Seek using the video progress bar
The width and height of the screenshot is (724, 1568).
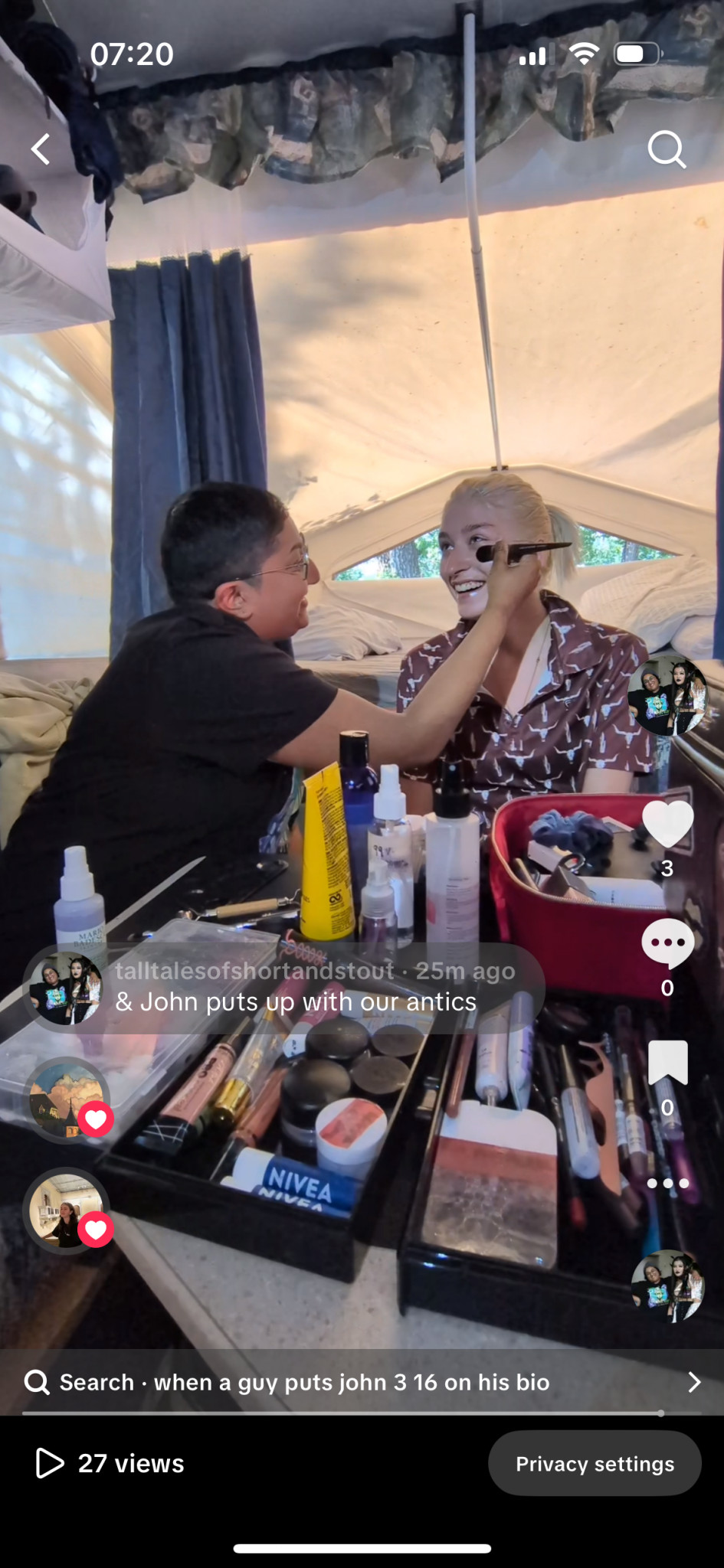click(362, 1413)
